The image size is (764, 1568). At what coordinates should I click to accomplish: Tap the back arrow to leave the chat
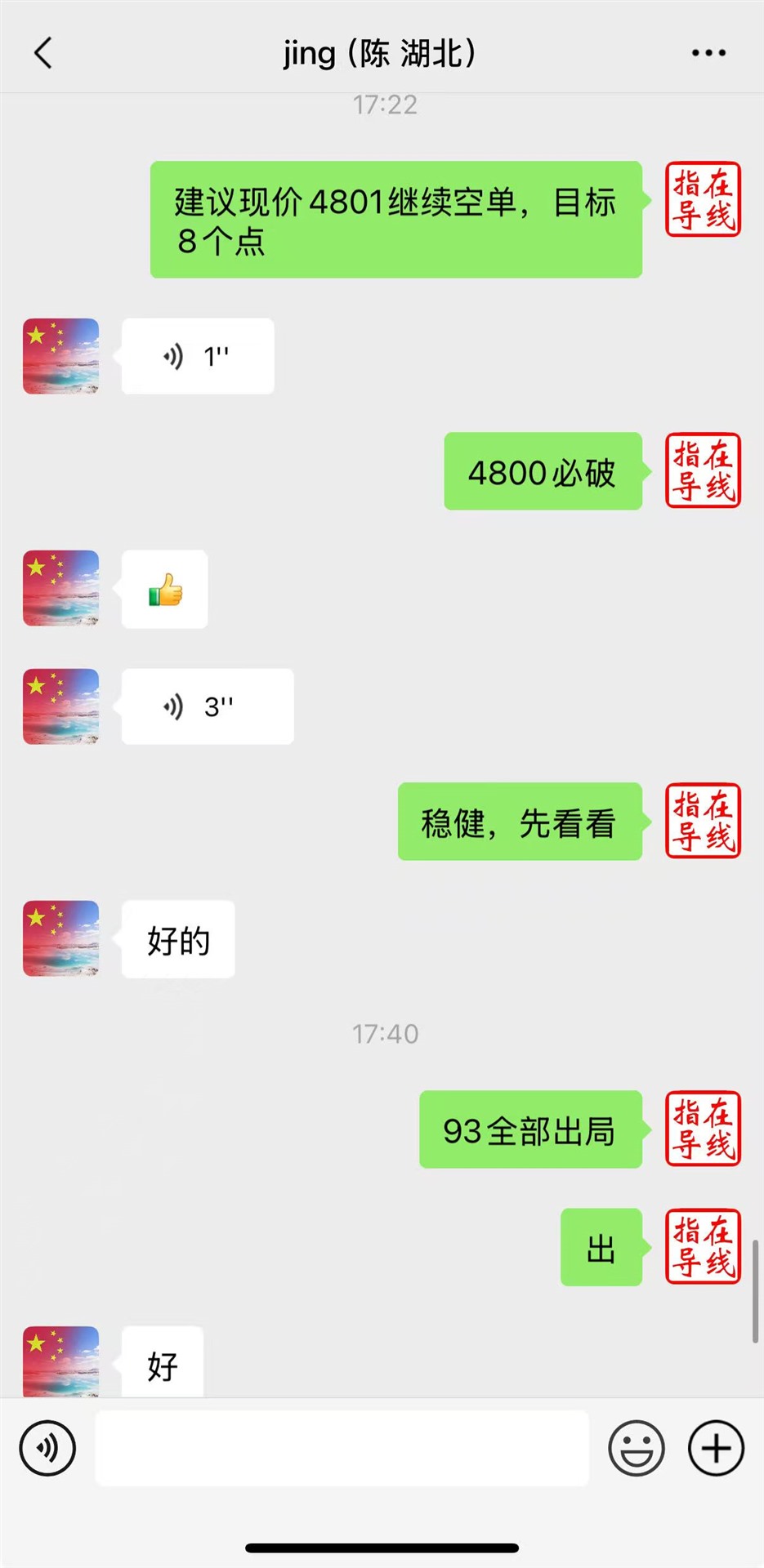click(42, 51)
